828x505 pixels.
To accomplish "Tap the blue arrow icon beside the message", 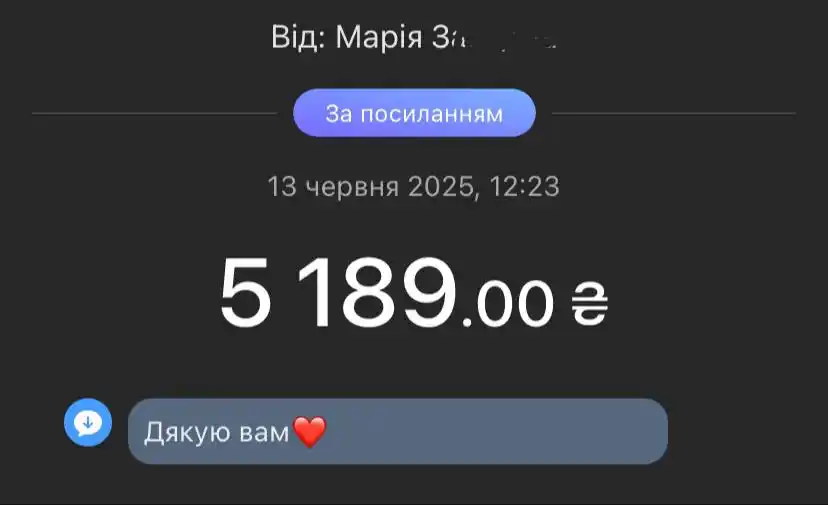I will click(x=87, y=422).
